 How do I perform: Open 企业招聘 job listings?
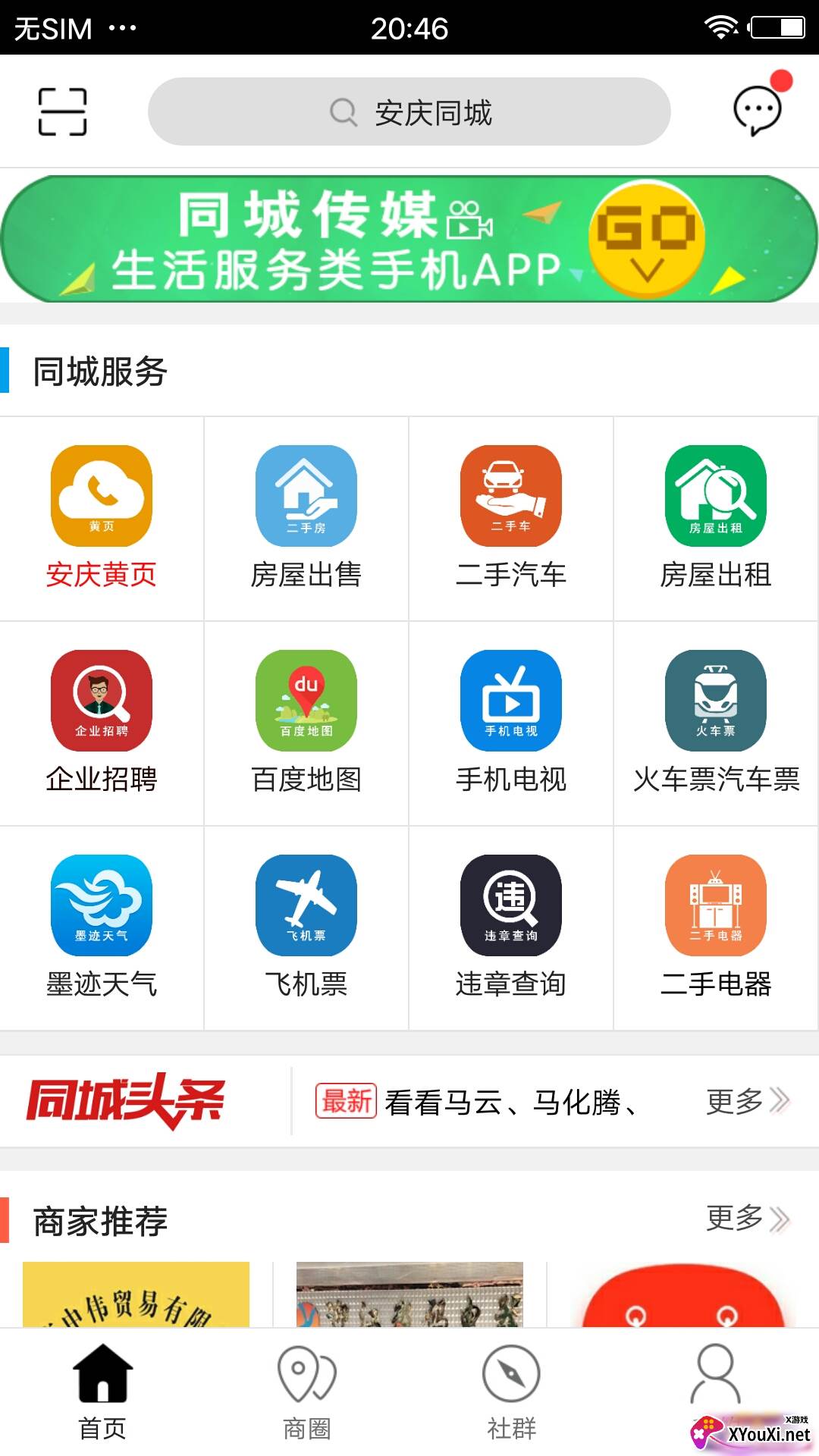point(102,723)
